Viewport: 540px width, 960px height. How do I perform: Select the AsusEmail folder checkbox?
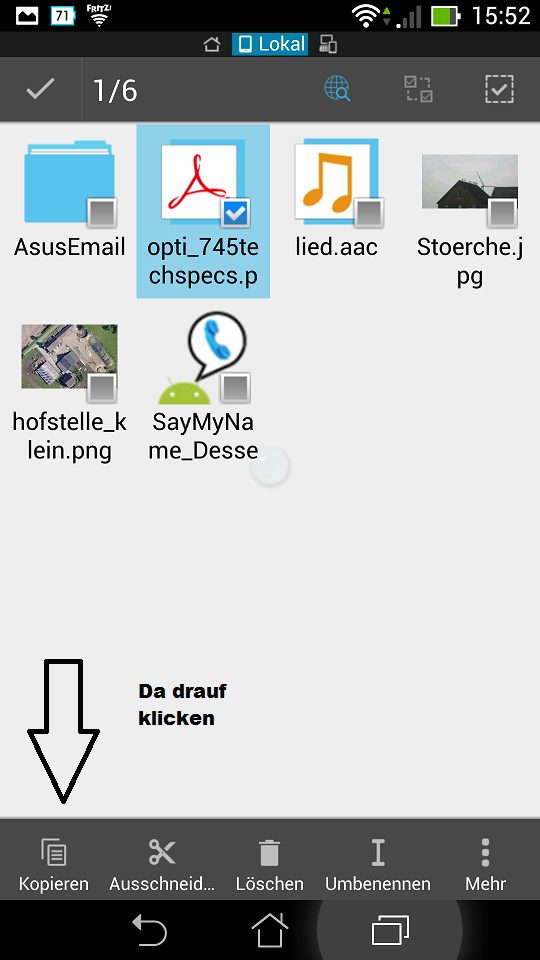coord(102,212)
